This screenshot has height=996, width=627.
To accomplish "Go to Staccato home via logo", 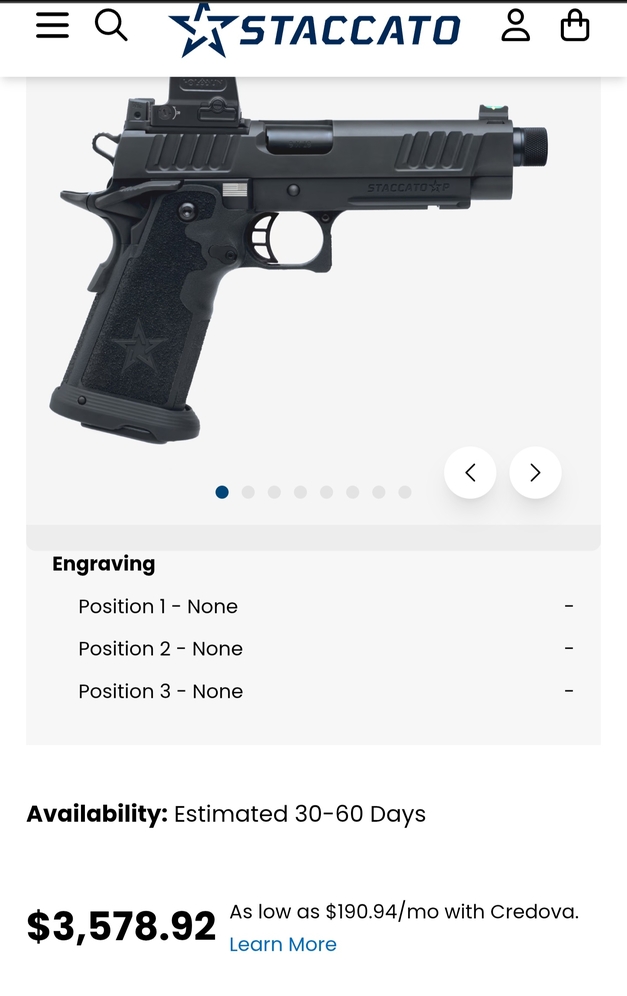I will coord(314,30).
